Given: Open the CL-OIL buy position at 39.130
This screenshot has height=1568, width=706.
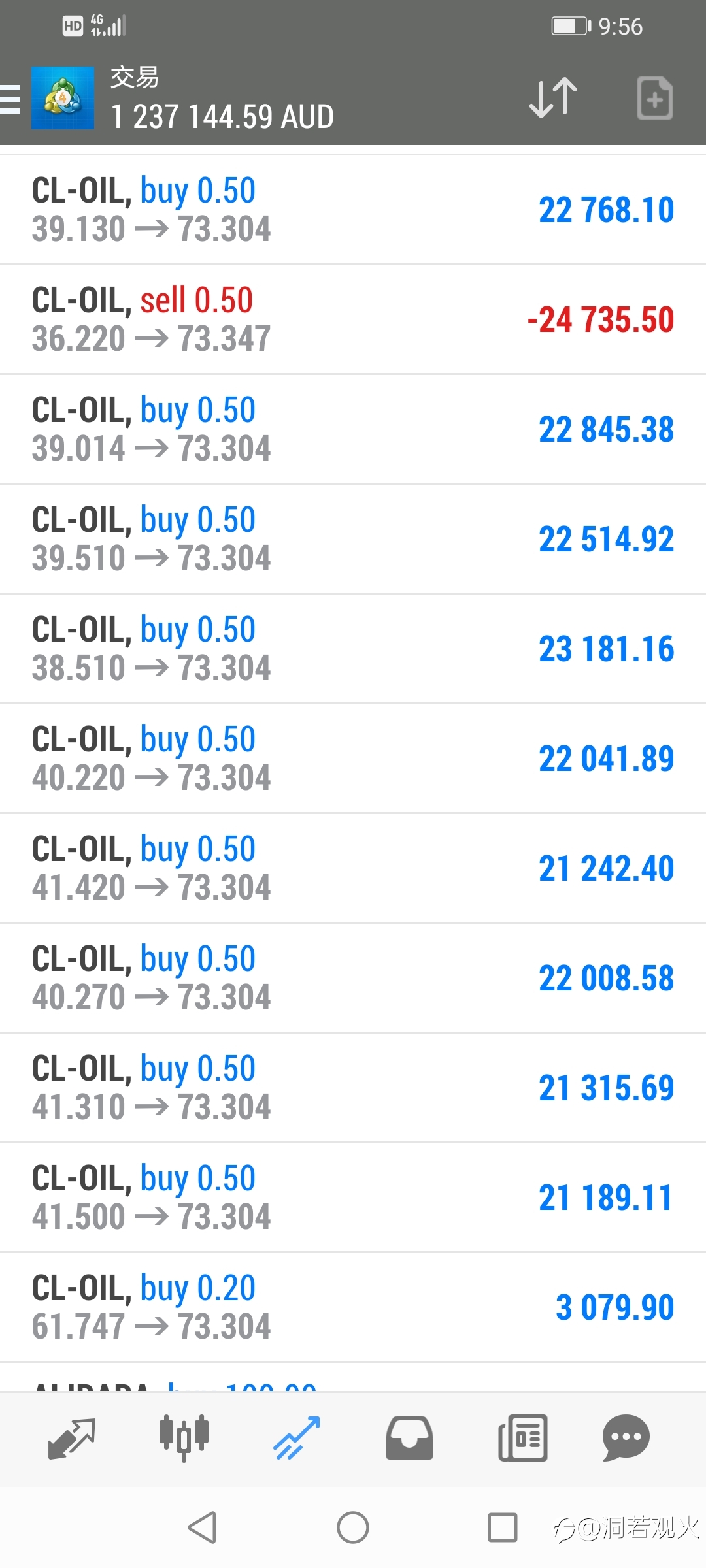Looking at the screenshot, I should 353,210.
